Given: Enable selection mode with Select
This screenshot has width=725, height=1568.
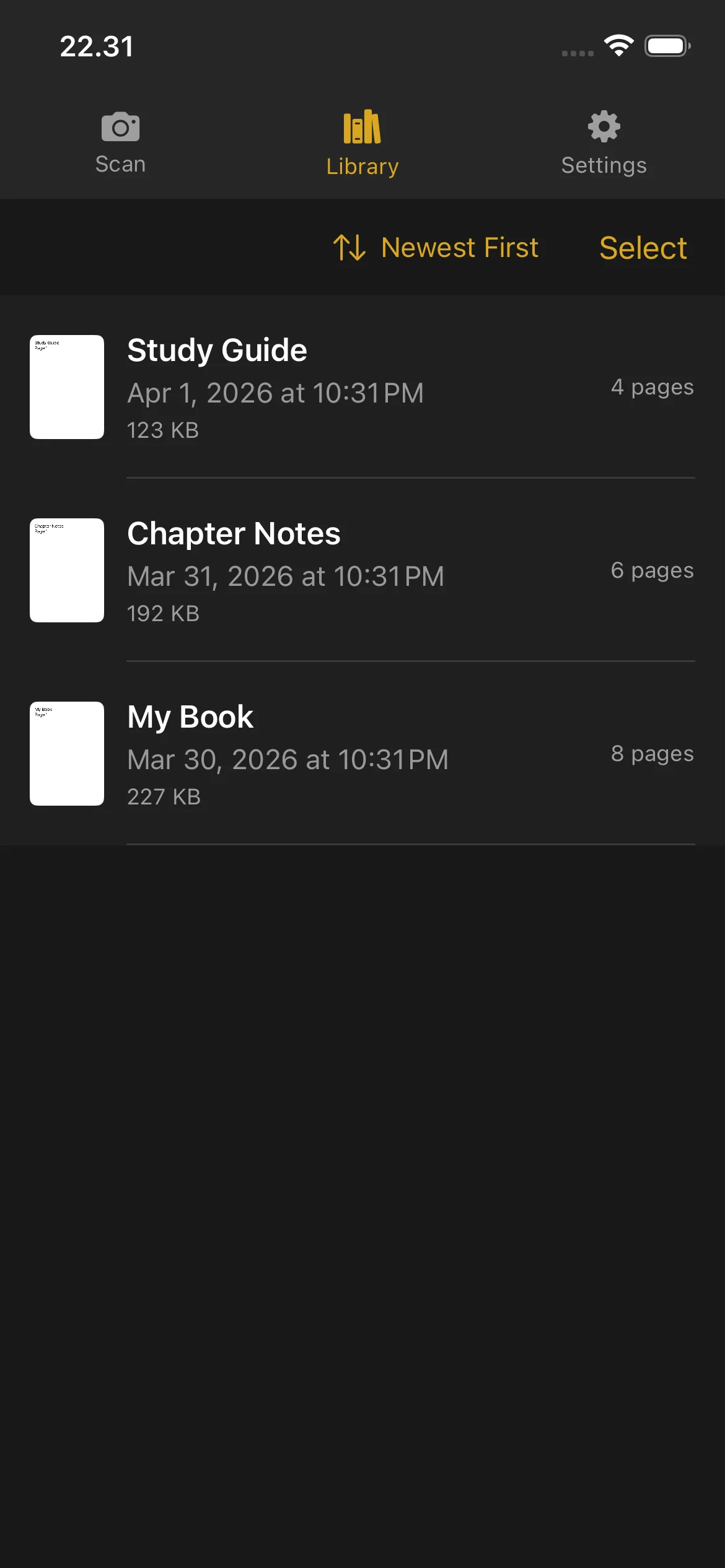Looking at the screenshot, I should pyautogui.click(x=643, y=247).
